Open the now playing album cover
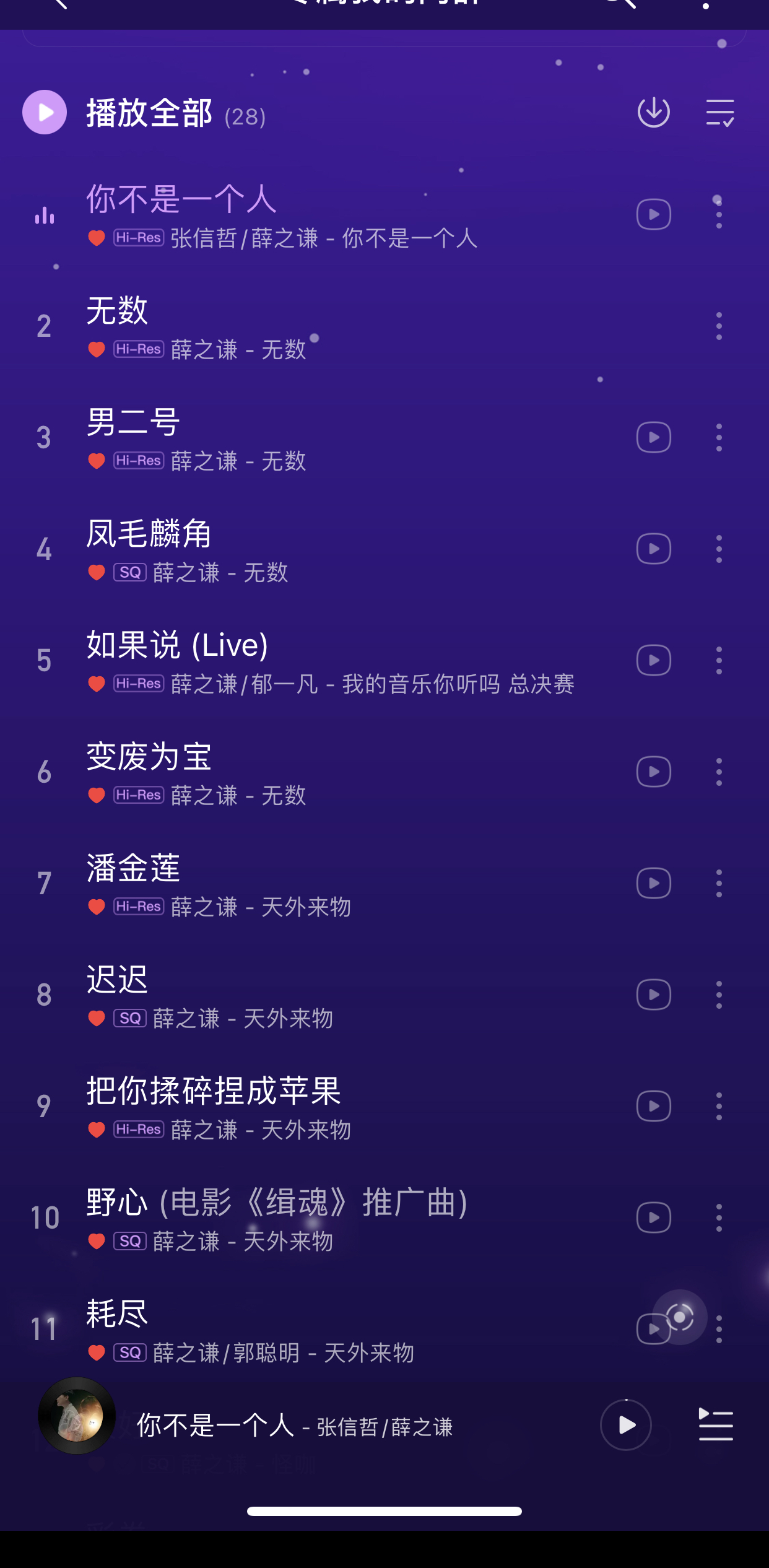The image size is (769, 1568). coord(77,1416)
